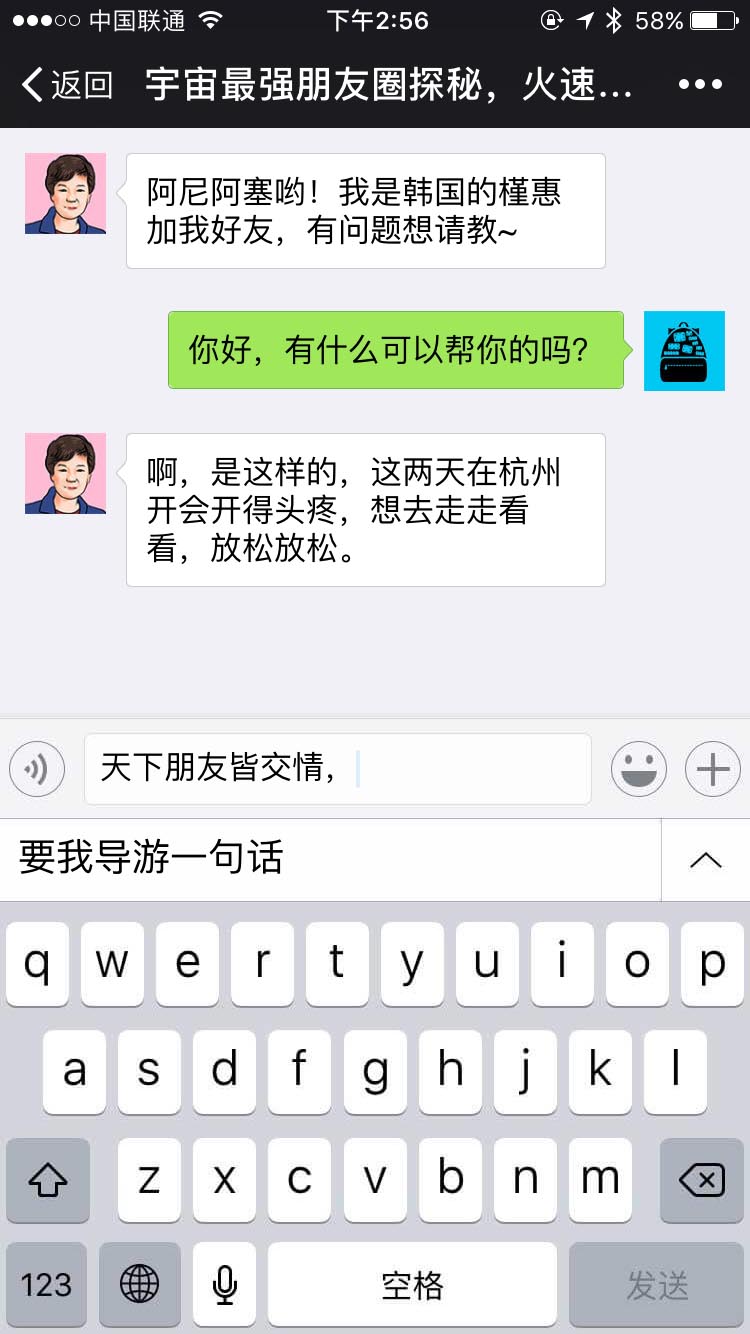The width and height of the screenshot is (750, 1334).
Task: Switch to voice message input
Action: coord(37,769)
